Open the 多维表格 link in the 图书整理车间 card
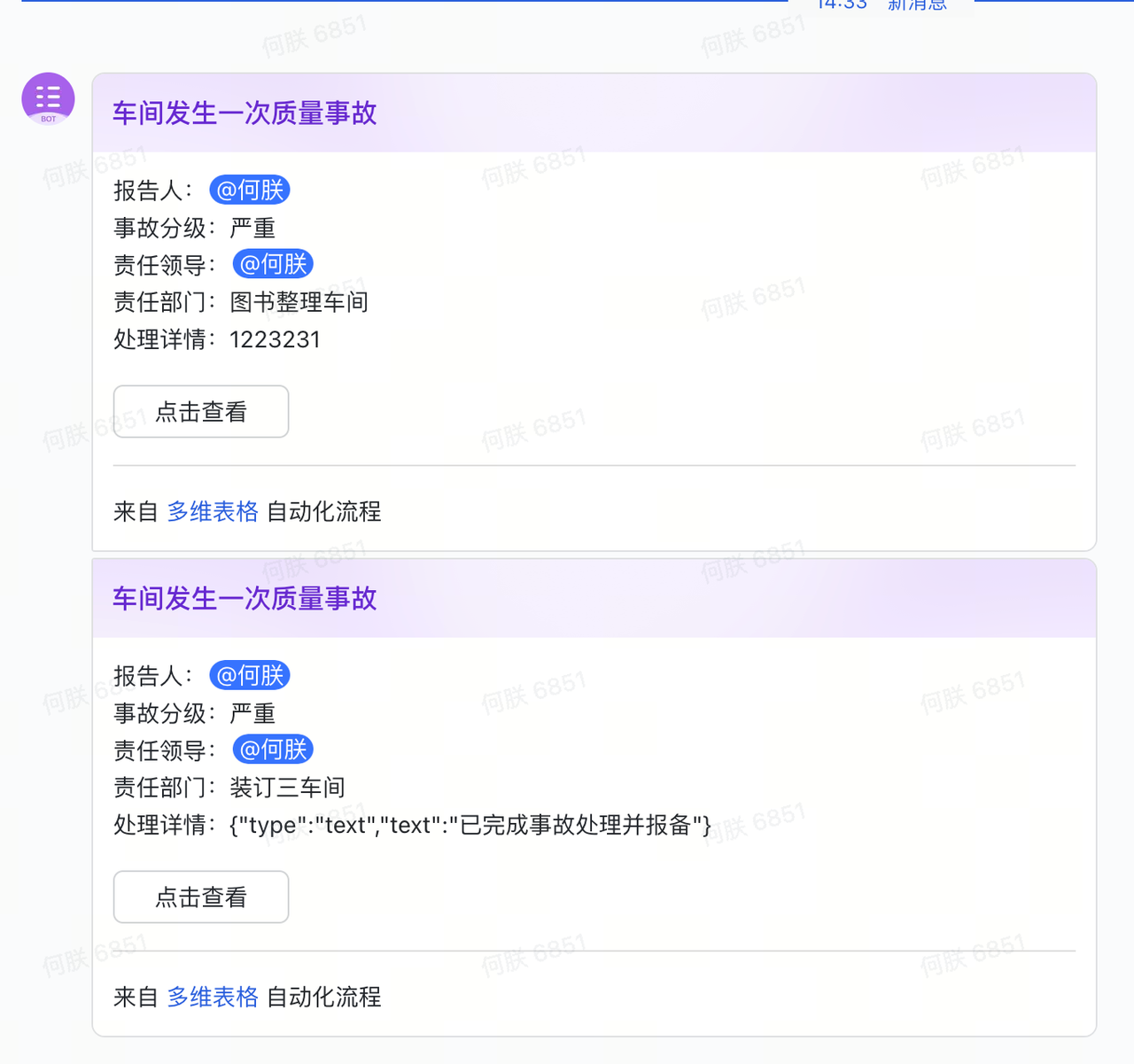The width and height of the screenshot is (1134, 1064). point(213,511)
